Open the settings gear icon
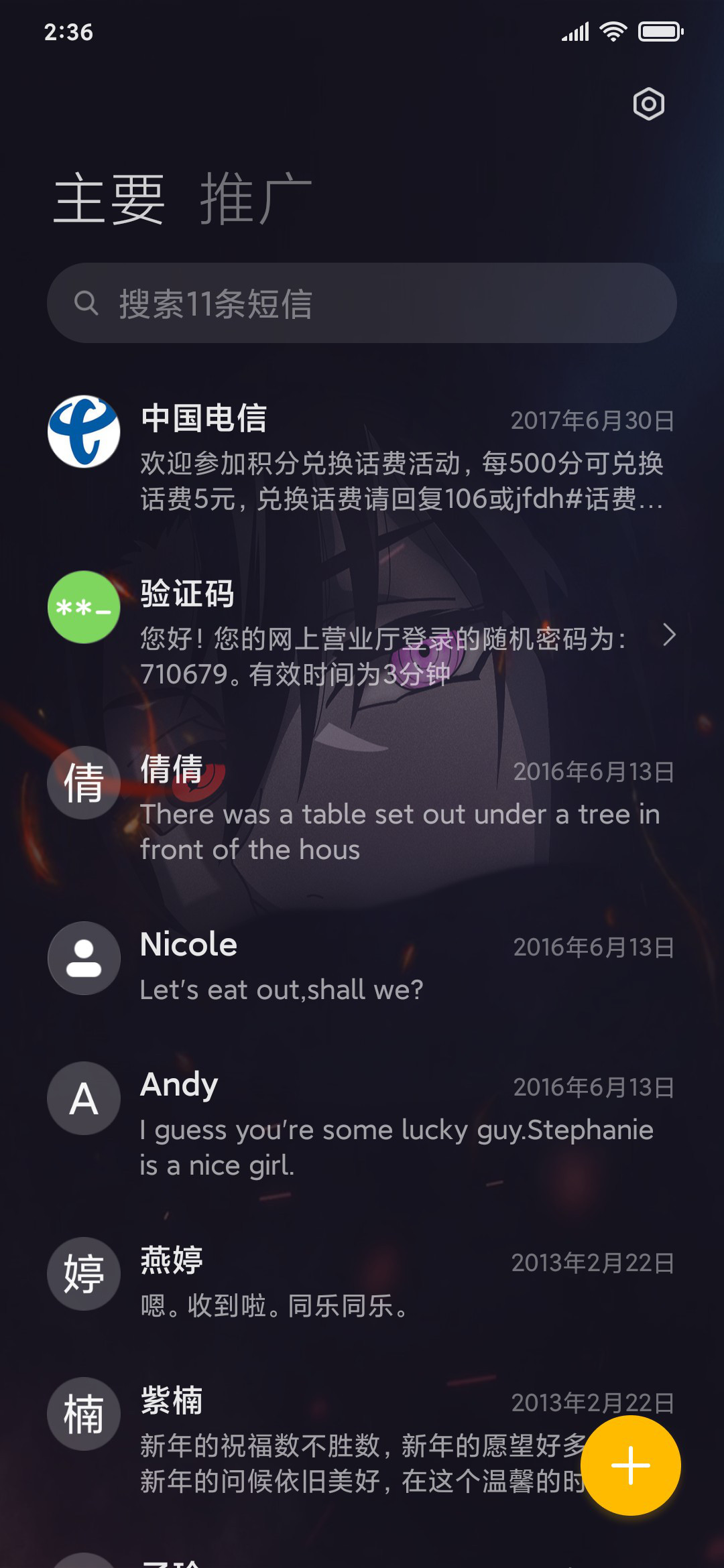The width and height of the screenshot is (724, 1568). point(648,104)
